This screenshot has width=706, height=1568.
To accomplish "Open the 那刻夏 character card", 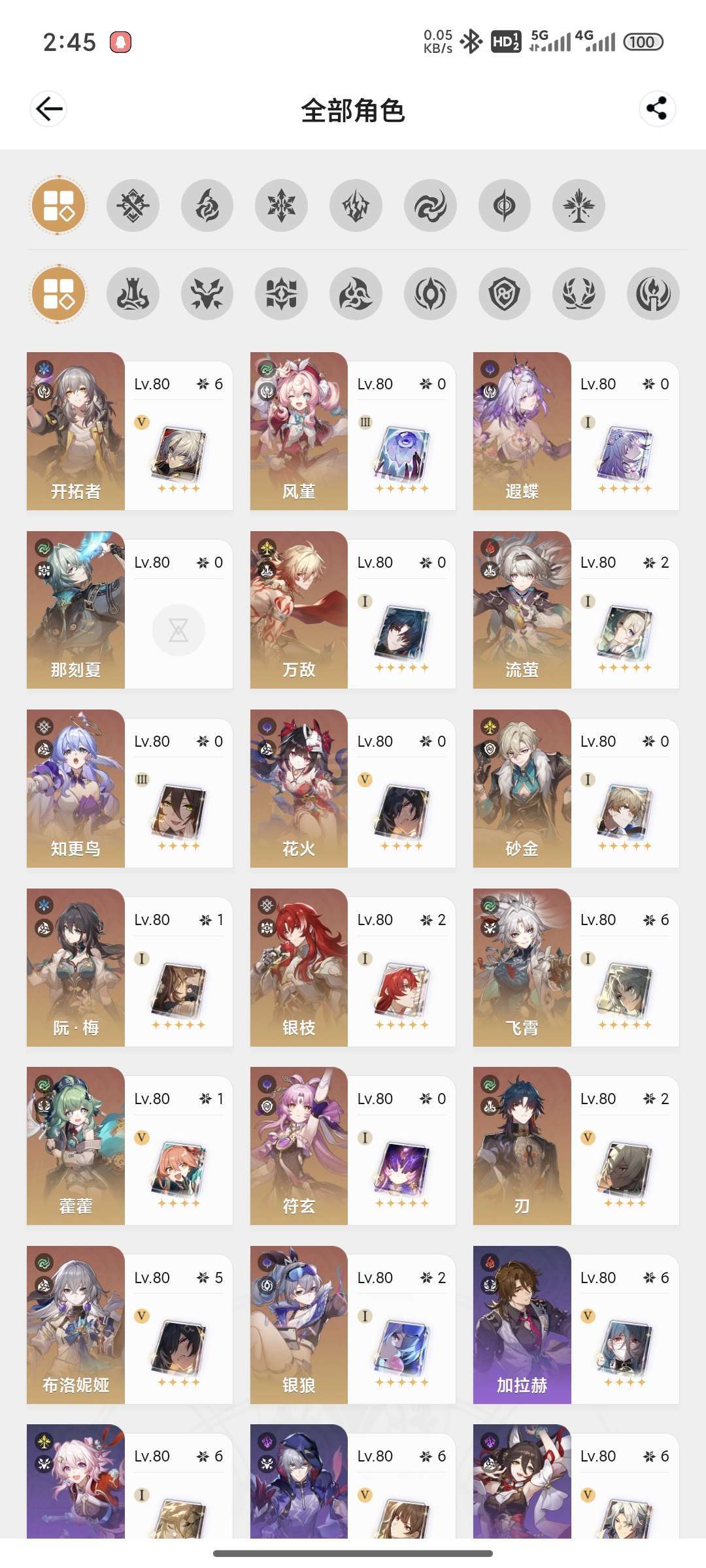I will 129,610.
